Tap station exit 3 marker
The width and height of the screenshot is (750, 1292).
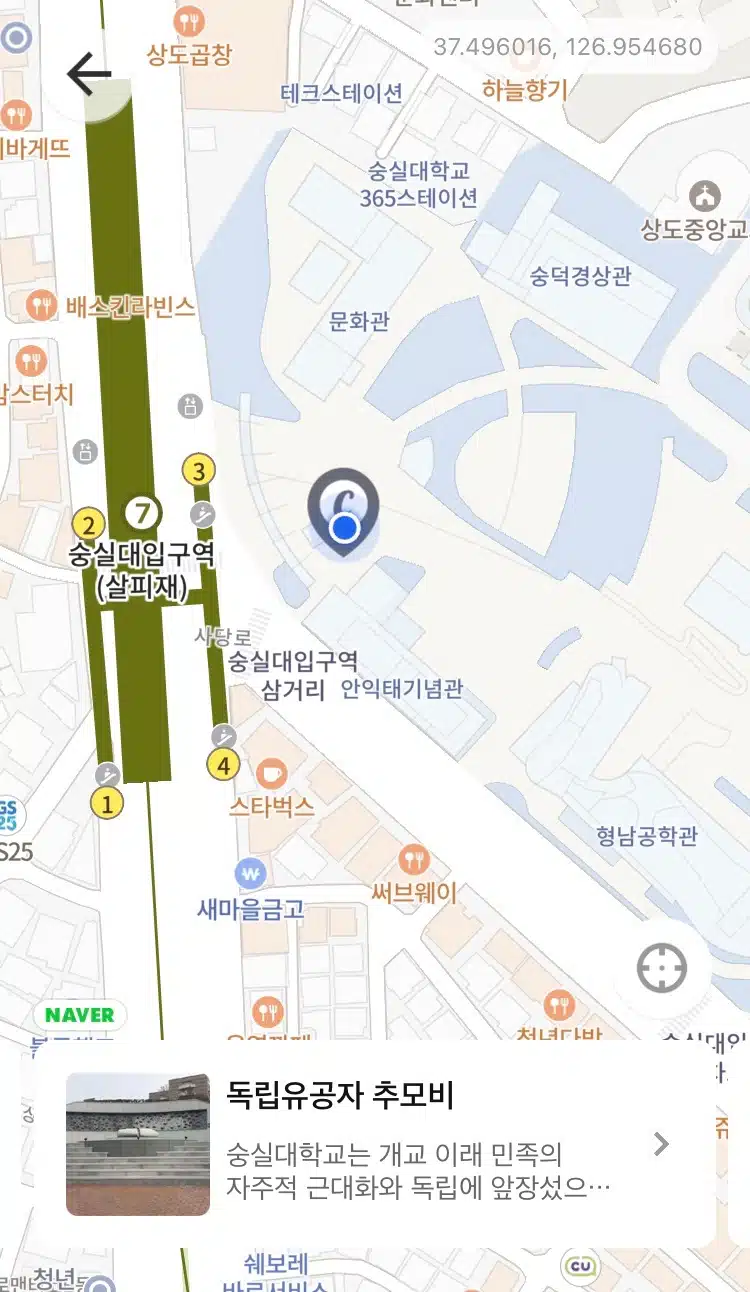pos(199,470)
